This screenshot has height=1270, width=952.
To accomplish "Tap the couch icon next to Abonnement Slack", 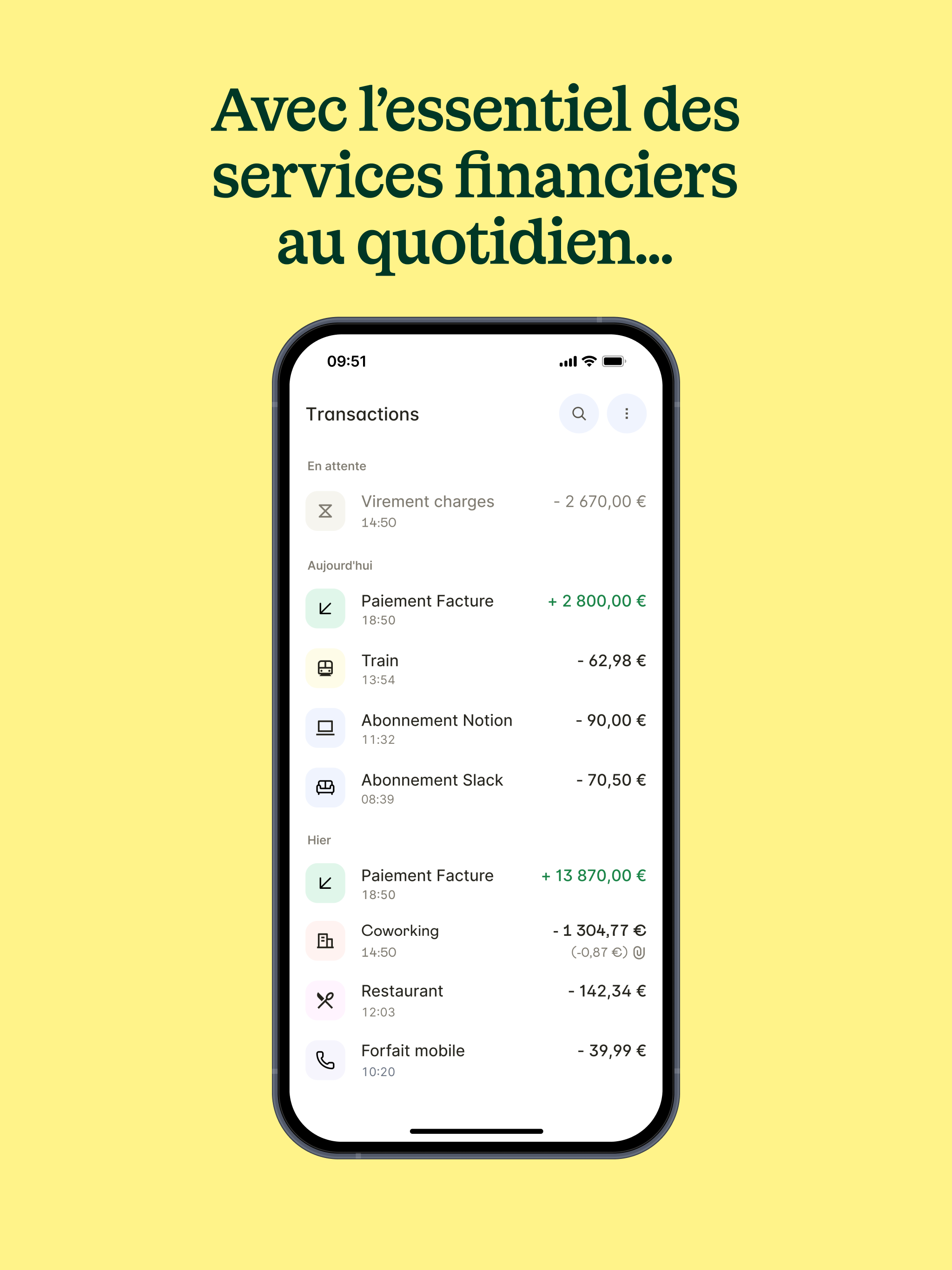I will pos(325,787).
